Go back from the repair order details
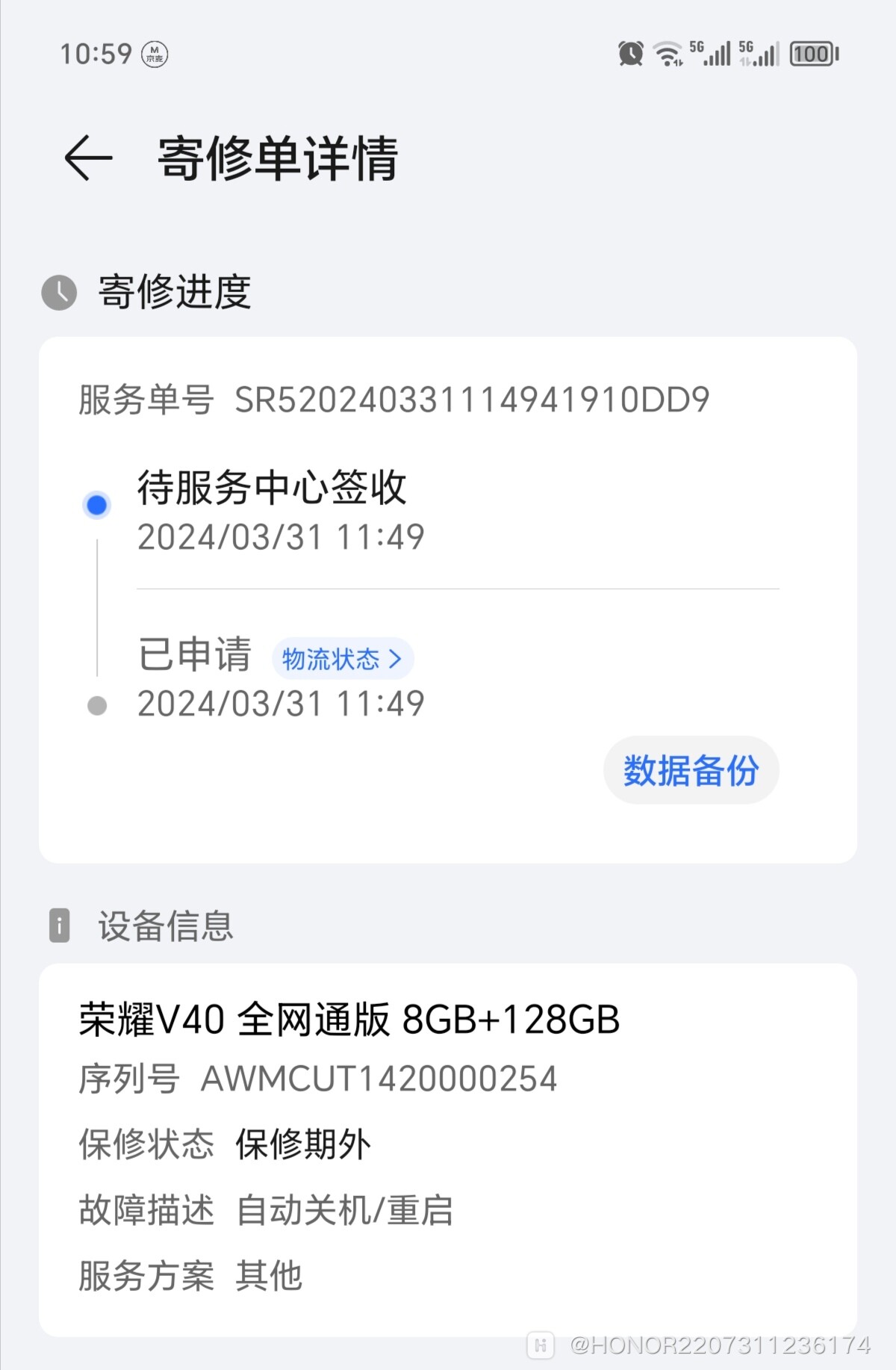Viewport: 896px width, 1370px height. pyautogui.click(x=88, y=158)
